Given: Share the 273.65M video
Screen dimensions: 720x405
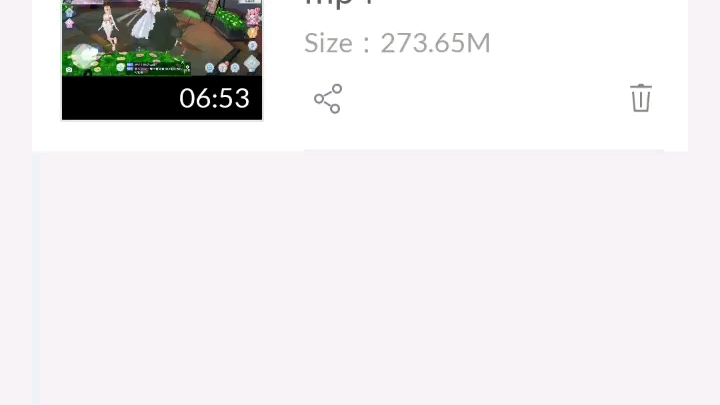Looking at the screenshot, I should [328, 99].
